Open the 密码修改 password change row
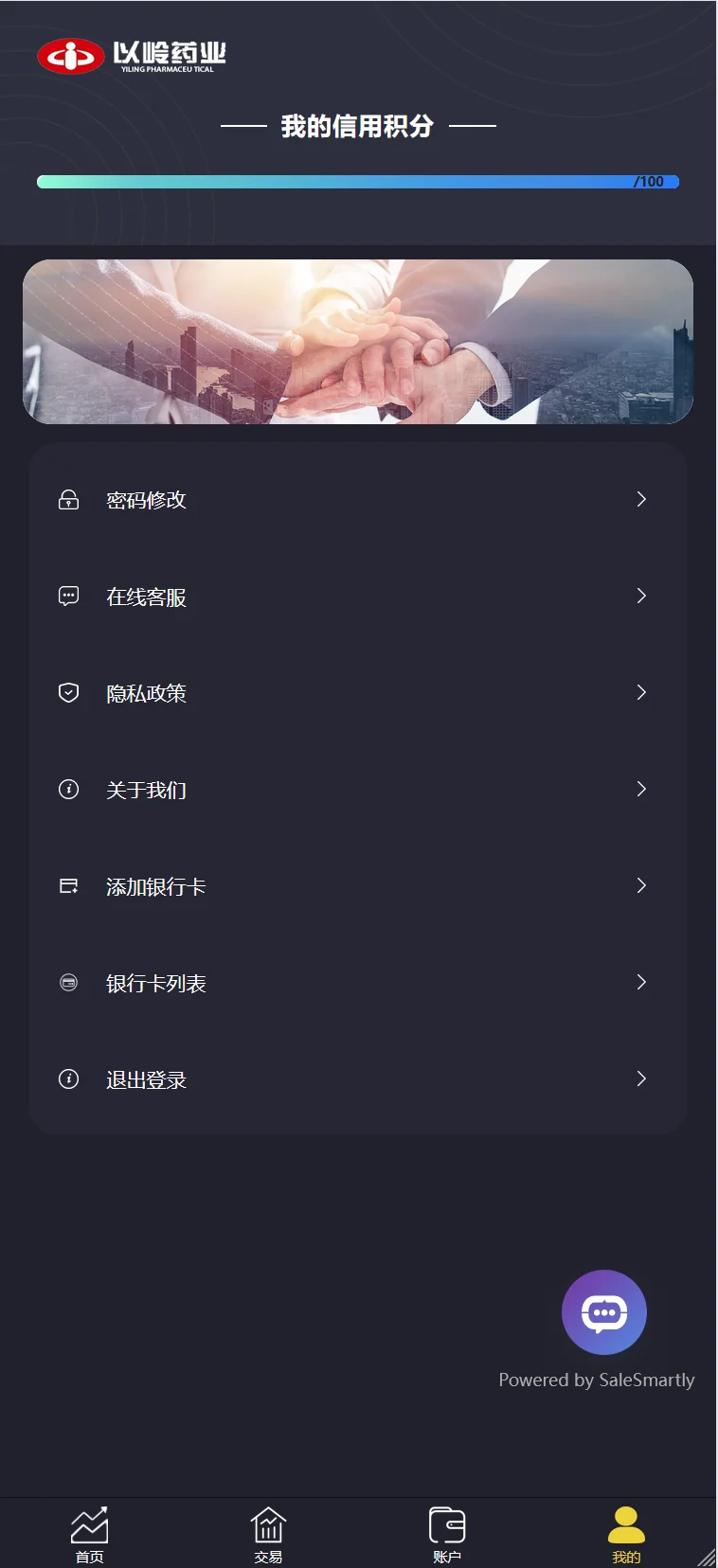This screenshot has width=718, height=1568. point(357,500)
